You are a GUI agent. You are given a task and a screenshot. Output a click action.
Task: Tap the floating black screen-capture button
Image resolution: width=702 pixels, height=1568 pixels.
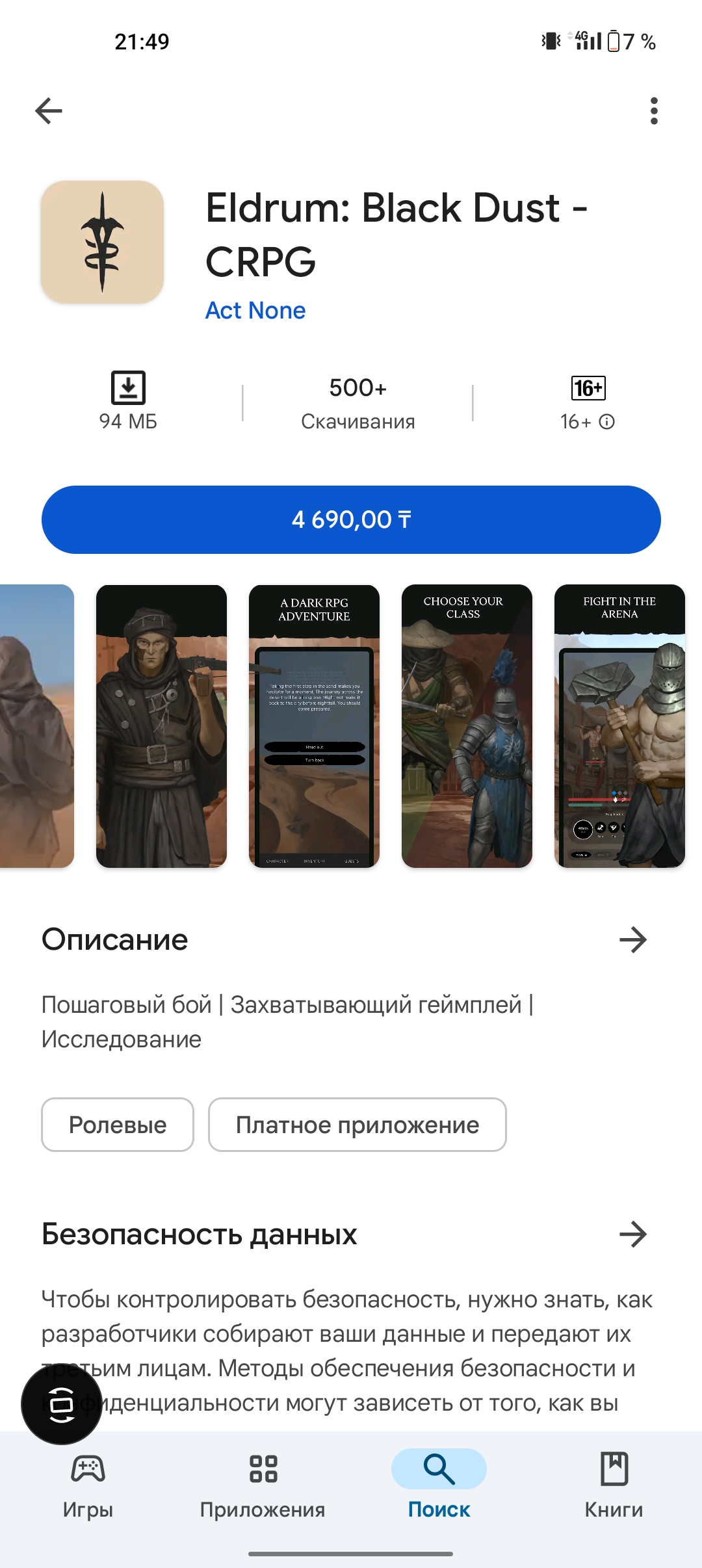pyautogui.click(x=62, y=1404)
